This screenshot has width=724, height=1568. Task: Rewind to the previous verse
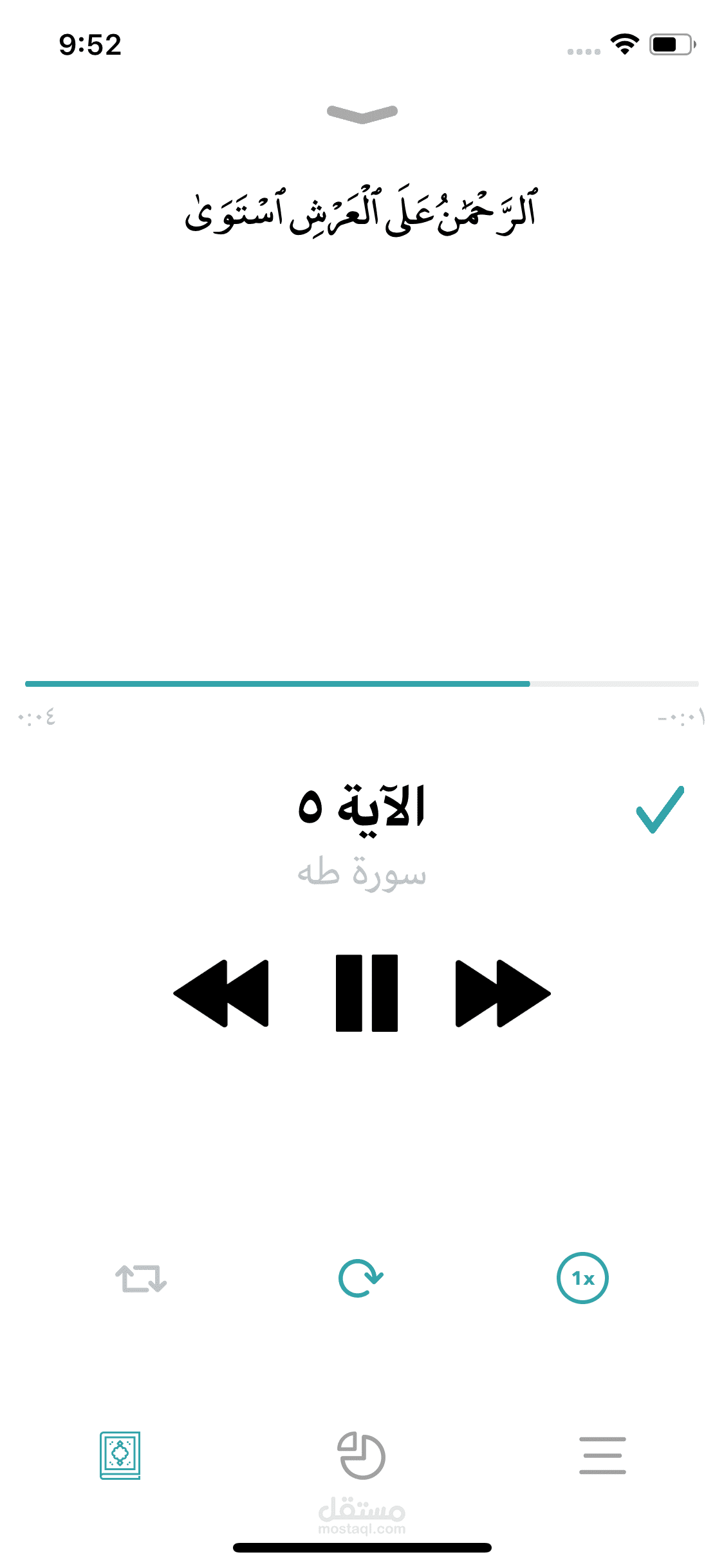(x=221, y=993)
